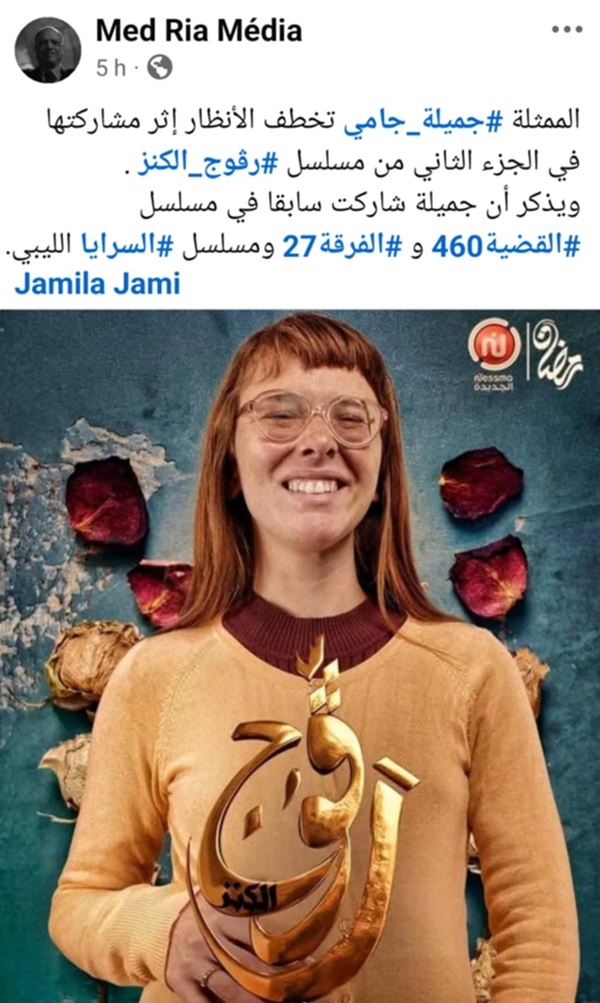Open the post's three-dot options menu
Image resolution: width=600 pixels, height=1003 pixels.
566,30
